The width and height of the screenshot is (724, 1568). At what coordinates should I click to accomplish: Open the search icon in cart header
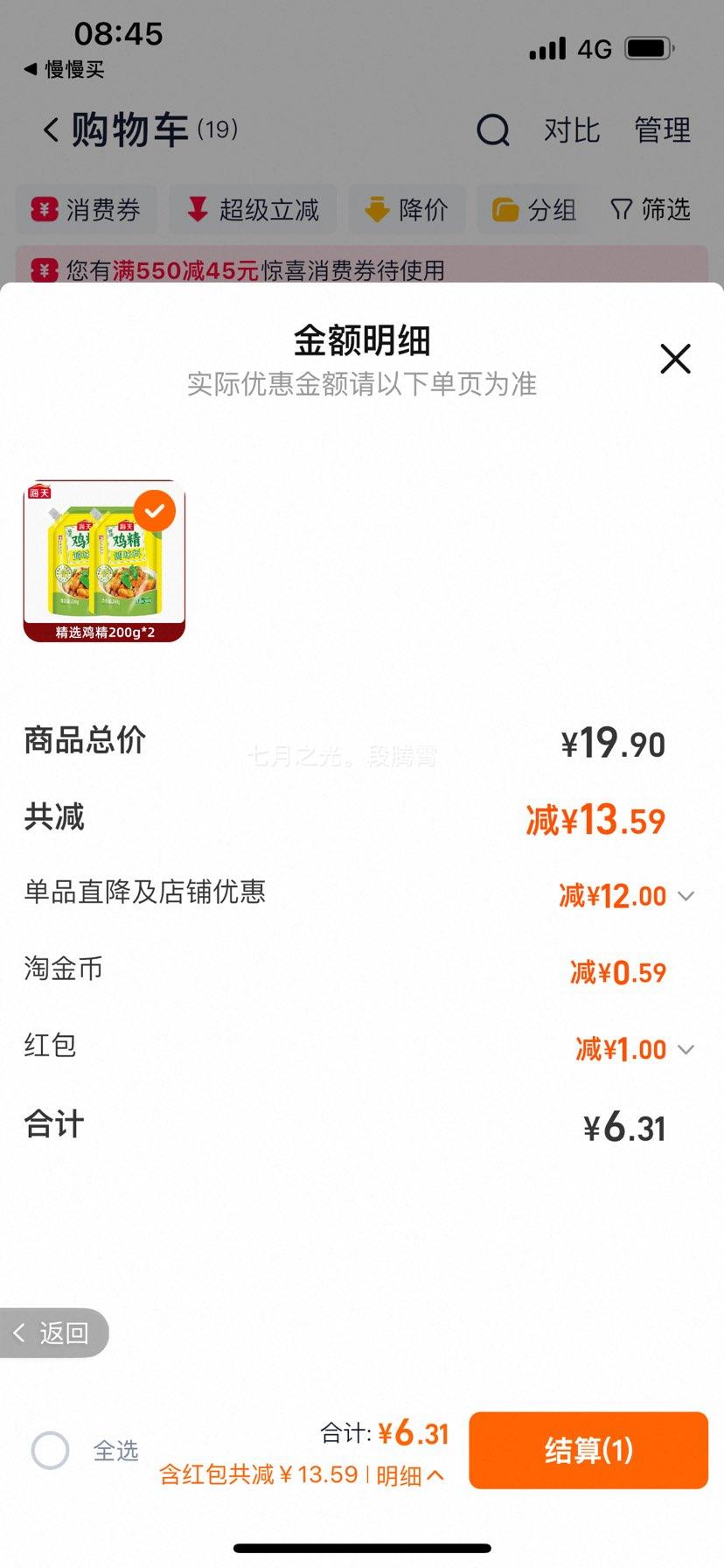tap(494, 129)
